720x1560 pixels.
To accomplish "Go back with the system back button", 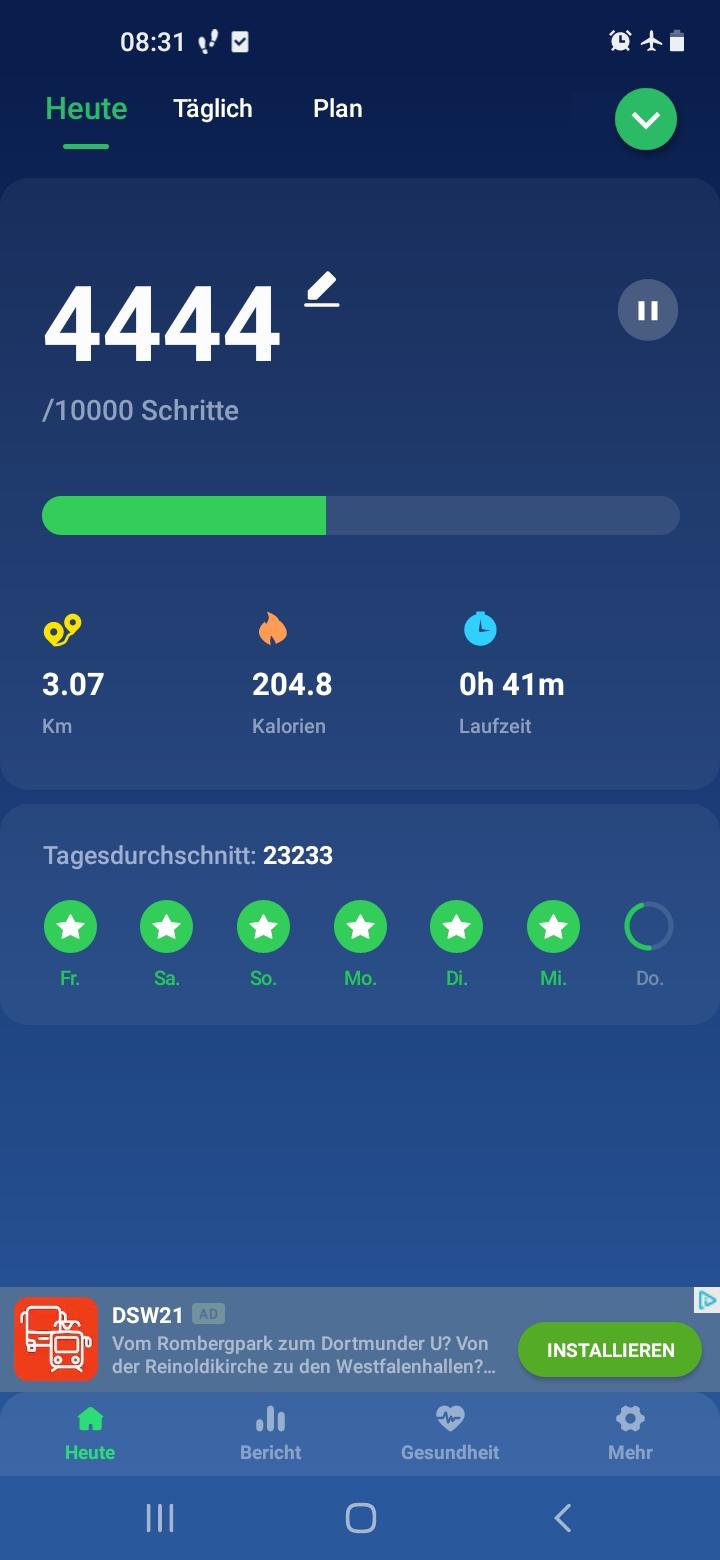I will (x=562, y=1518).
